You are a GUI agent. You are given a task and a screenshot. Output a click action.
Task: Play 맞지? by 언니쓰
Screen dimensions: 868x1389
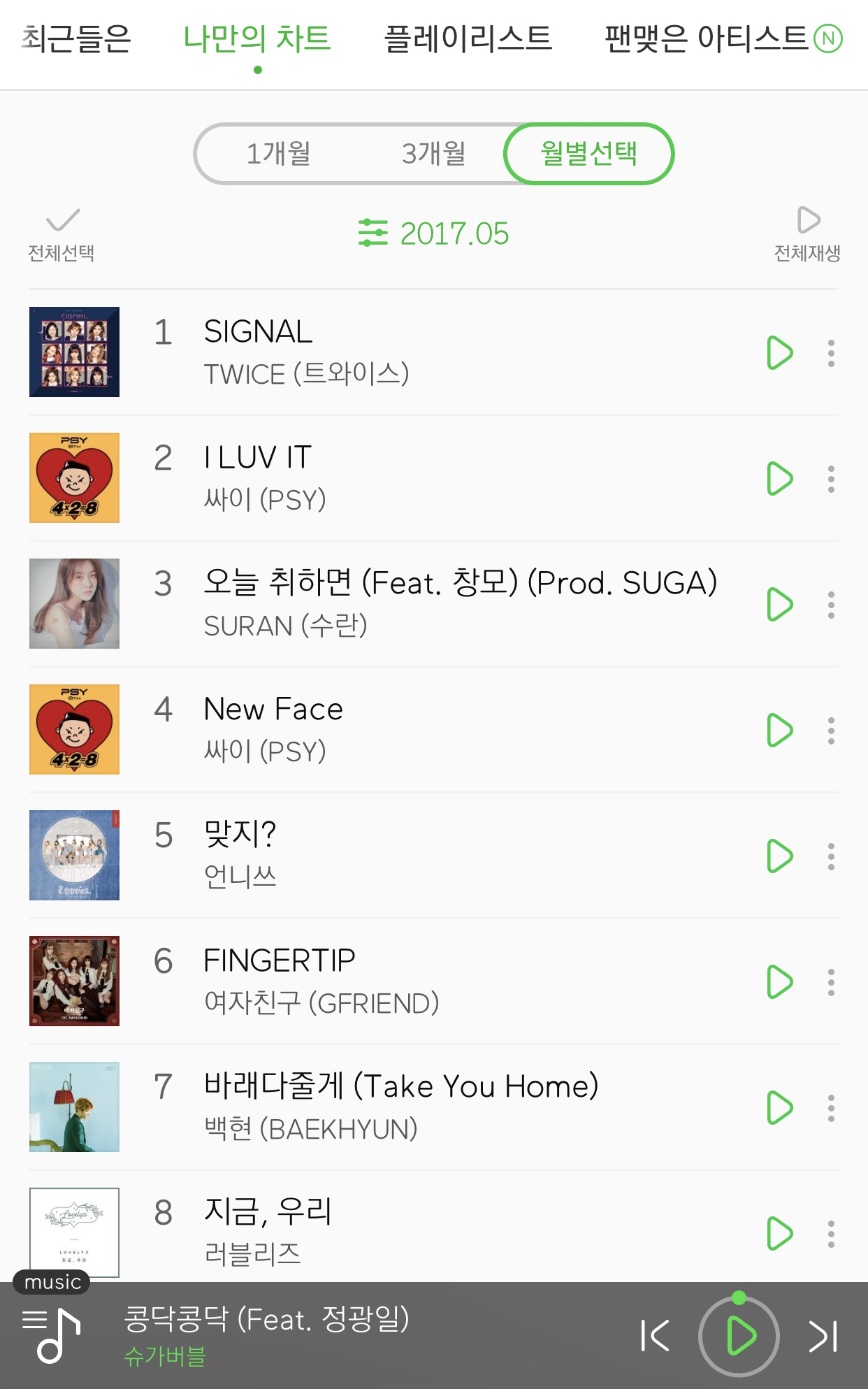[779, 856]
